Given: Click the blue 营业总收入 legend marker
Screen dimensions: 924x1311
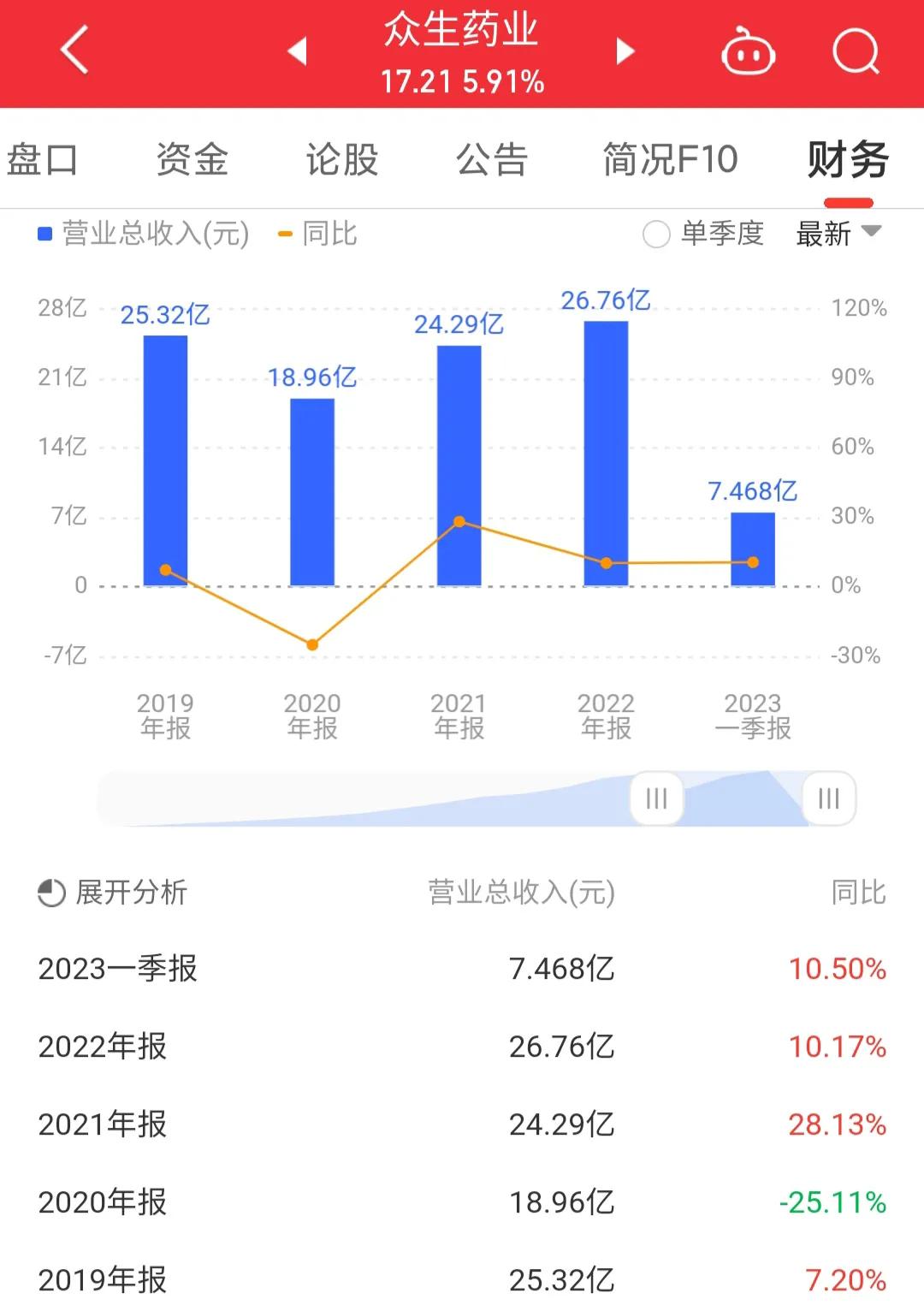Looking at the screenshot, I should click(43, 232).
